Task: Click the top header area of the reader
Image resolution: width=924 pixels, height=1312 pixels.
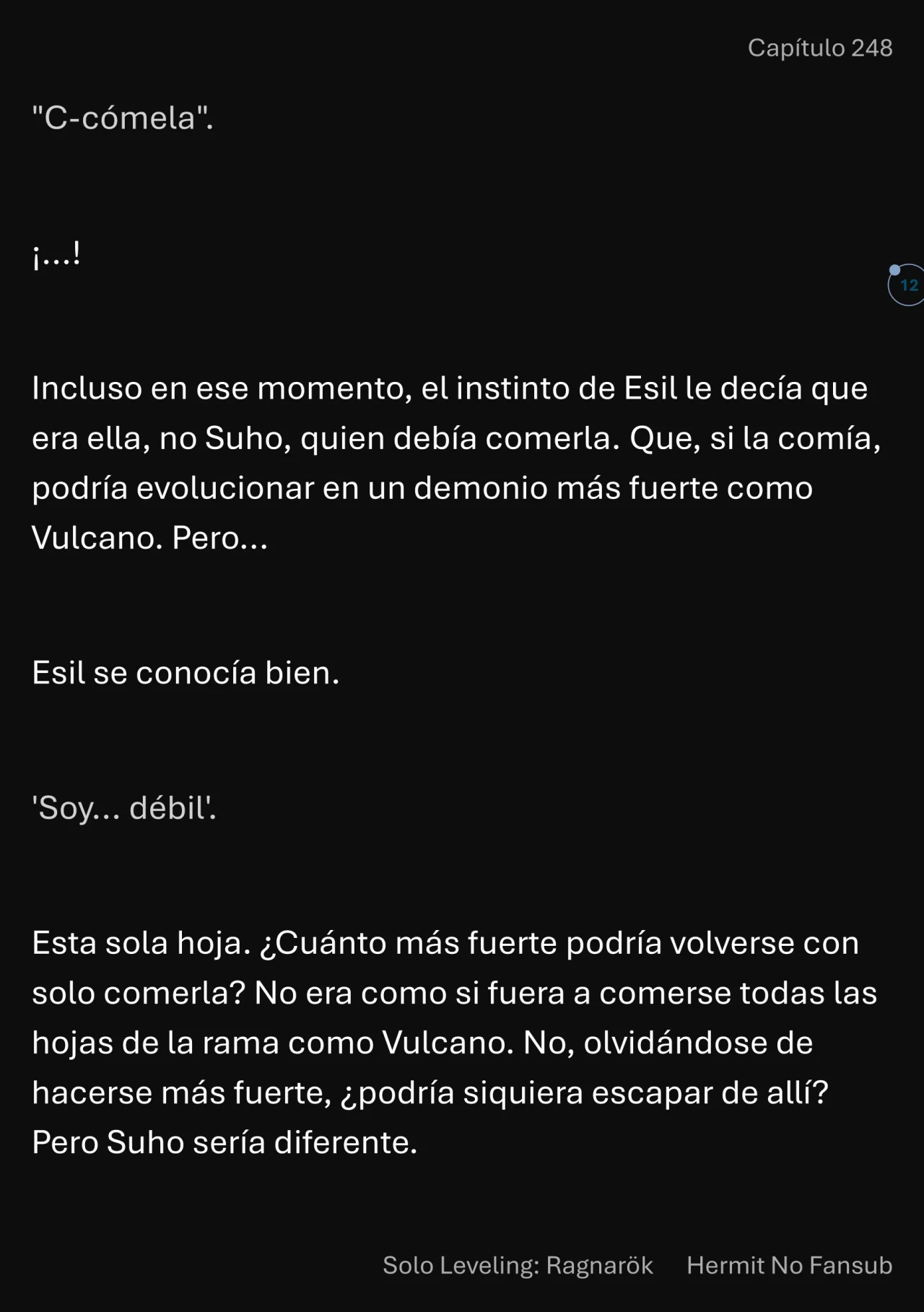Action: [x=462, y=48]
